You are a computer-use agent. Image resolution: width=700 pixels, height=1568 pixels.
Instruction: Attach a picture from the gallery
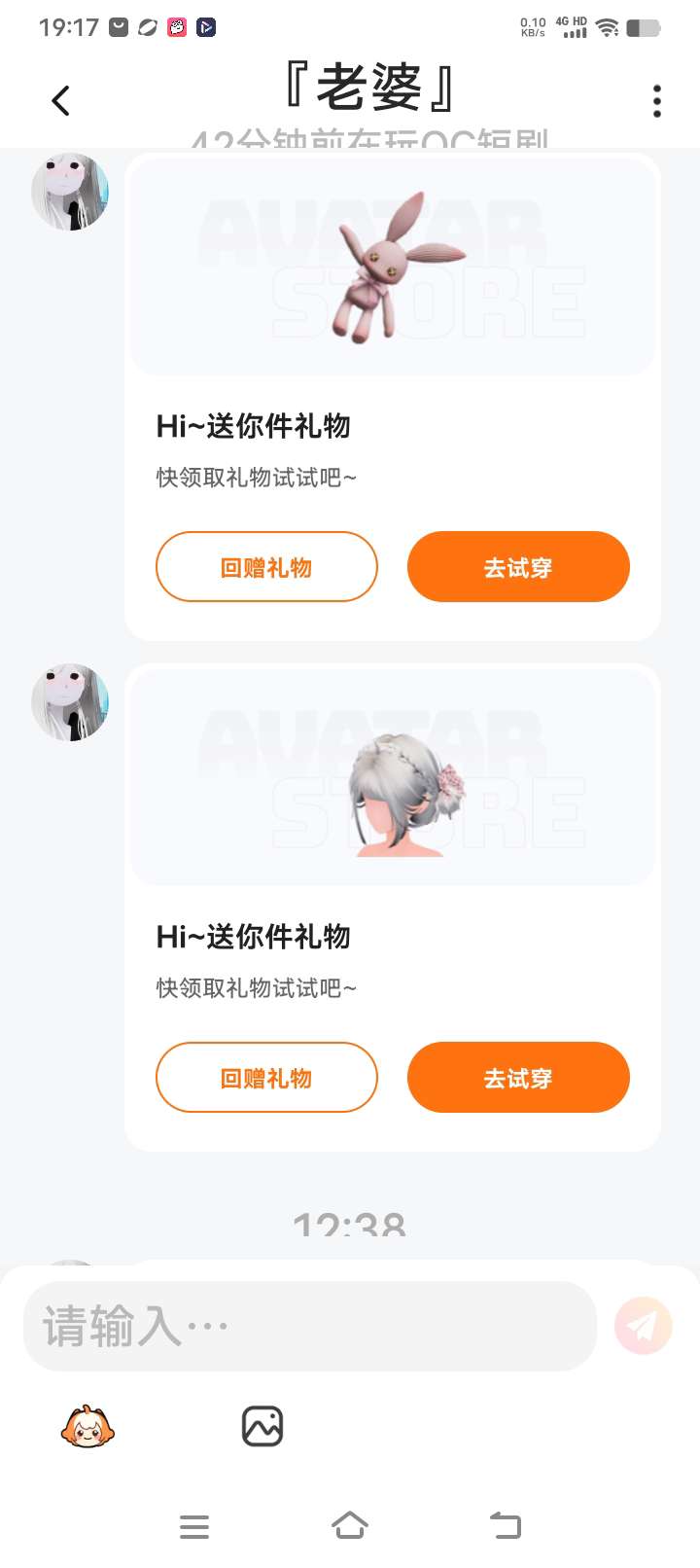click(x=262, y=1427)
